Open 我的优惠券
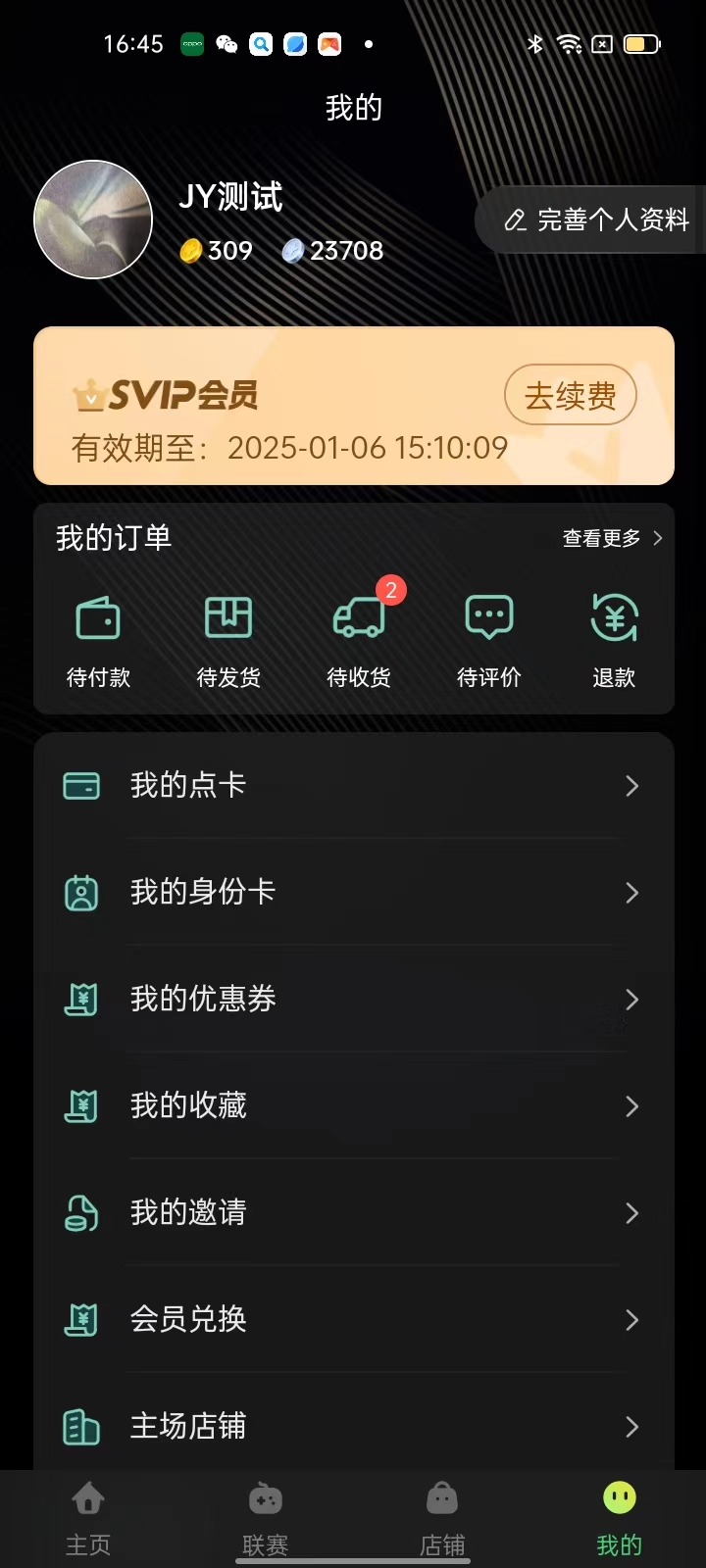The width and height of the screenshot is (706, 1568). [x=353, y=1000]
